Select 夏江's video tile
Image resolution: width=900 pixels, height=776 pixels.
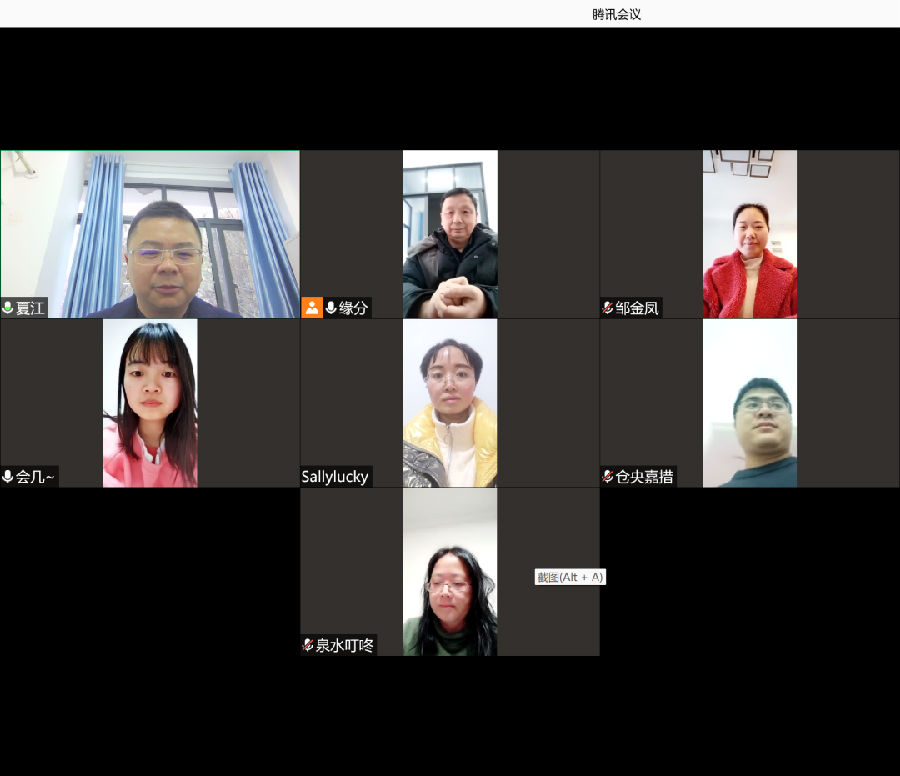click(x=150, y=234)
